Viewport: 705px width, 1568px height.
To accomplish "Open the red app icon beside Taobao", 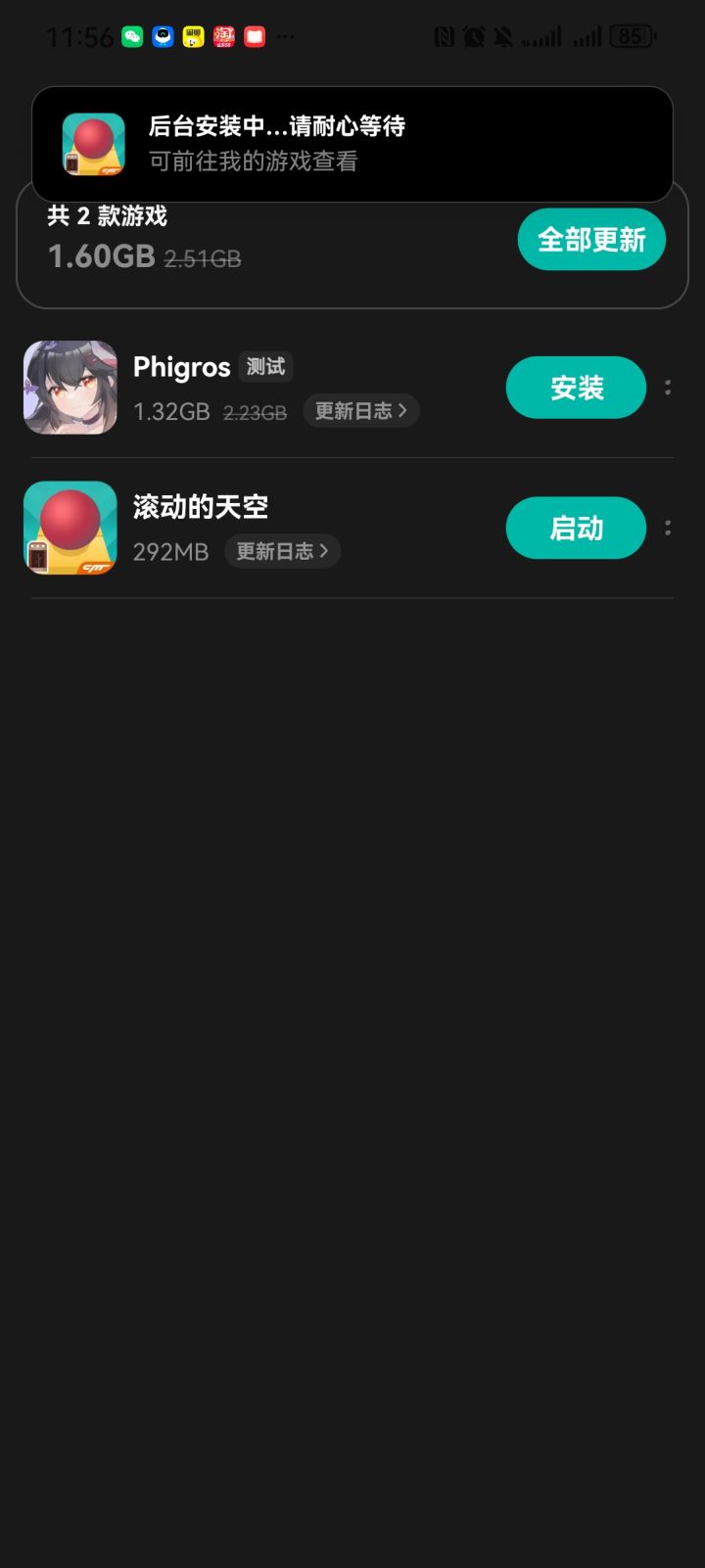I will [x=254, y=36].
